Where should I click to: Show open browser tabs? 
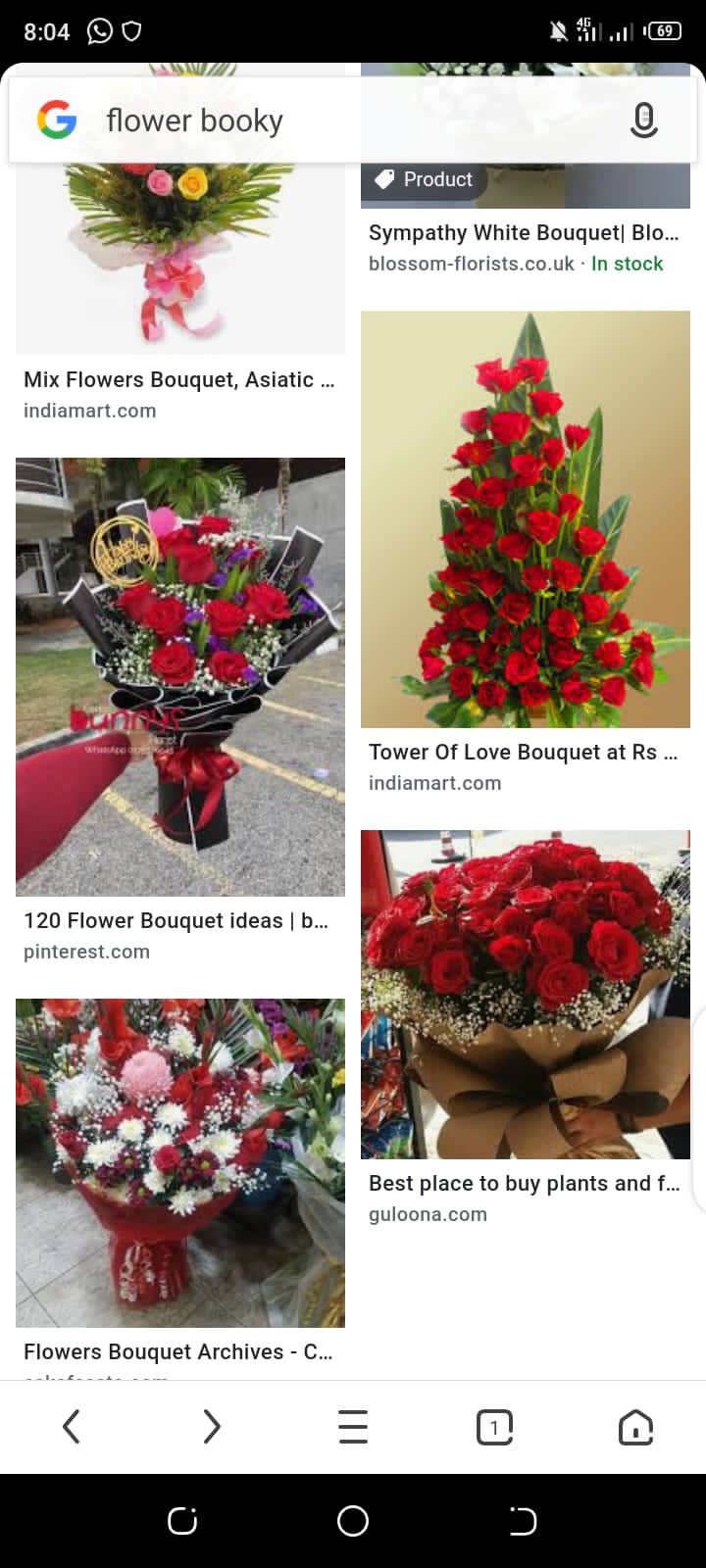pos(494,1427)
